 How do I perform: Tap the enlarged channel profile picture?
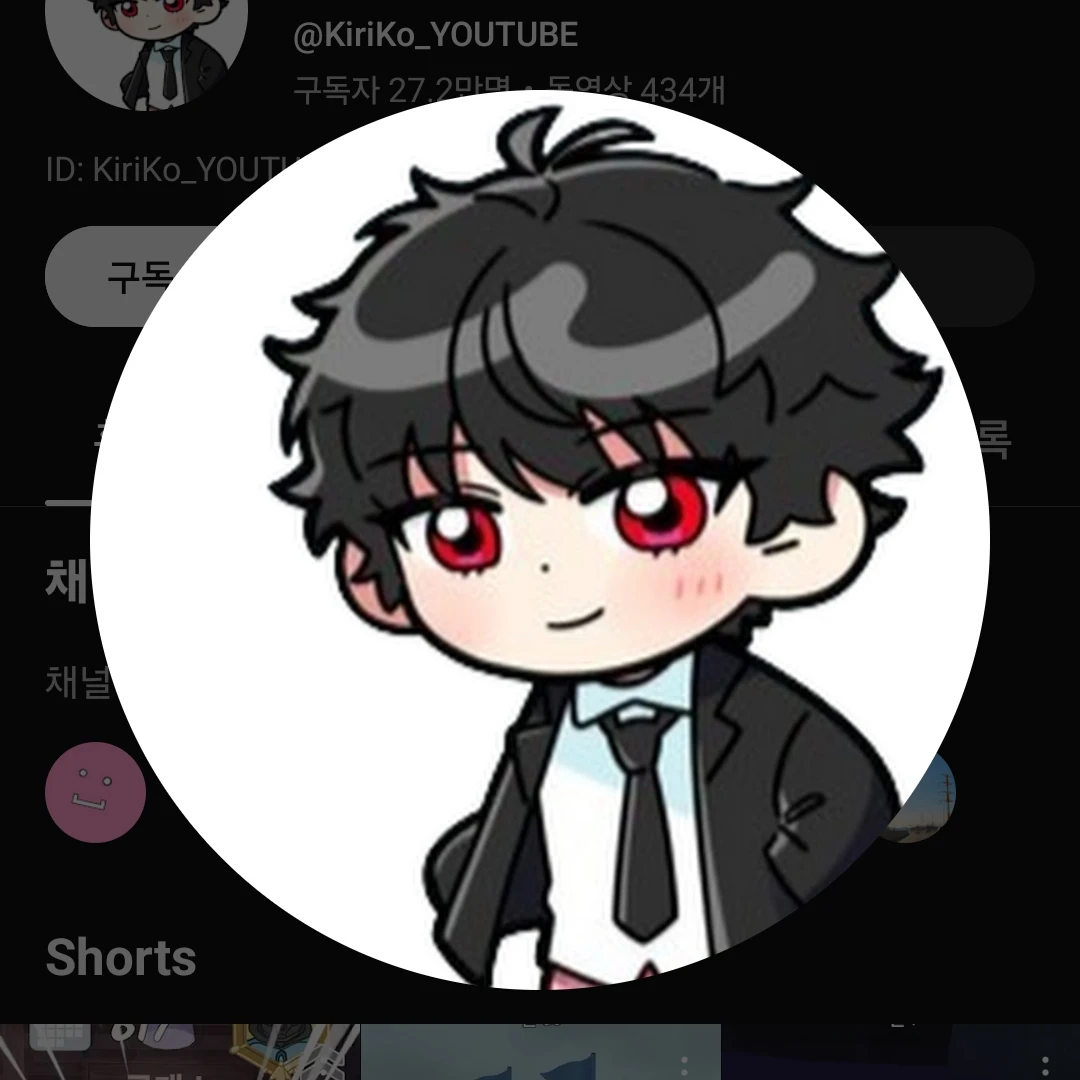[540, 540]
